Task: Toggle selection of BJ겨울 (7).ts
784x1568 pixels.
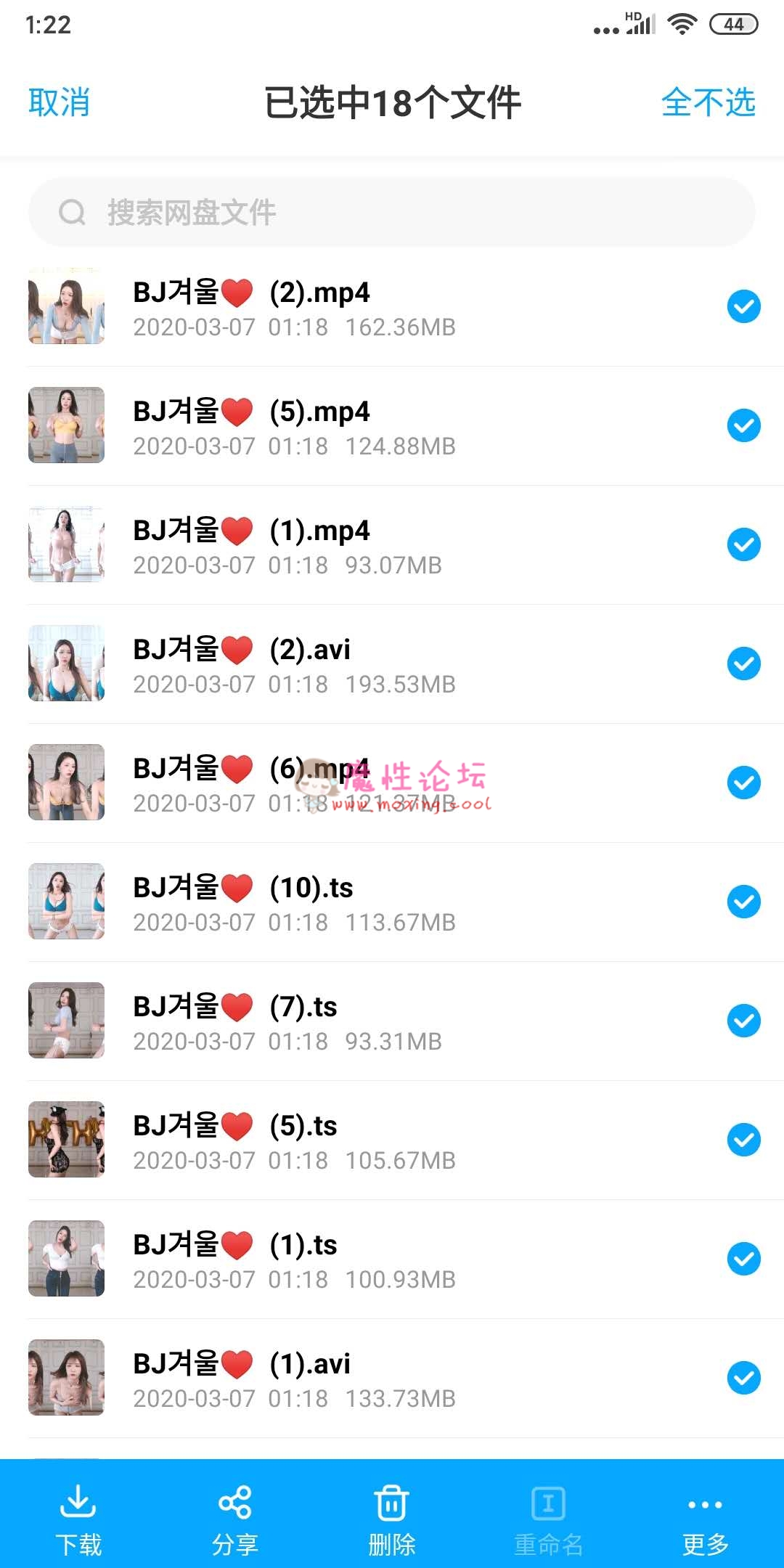Action: (743, 1021)
